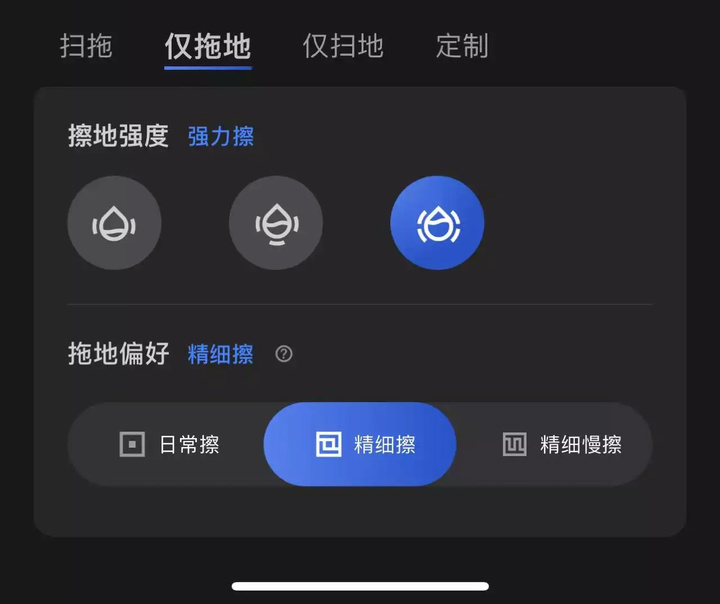720x604 pixels.
Task: Select the 精细擦 mopping preference
Action: point(360,445)
